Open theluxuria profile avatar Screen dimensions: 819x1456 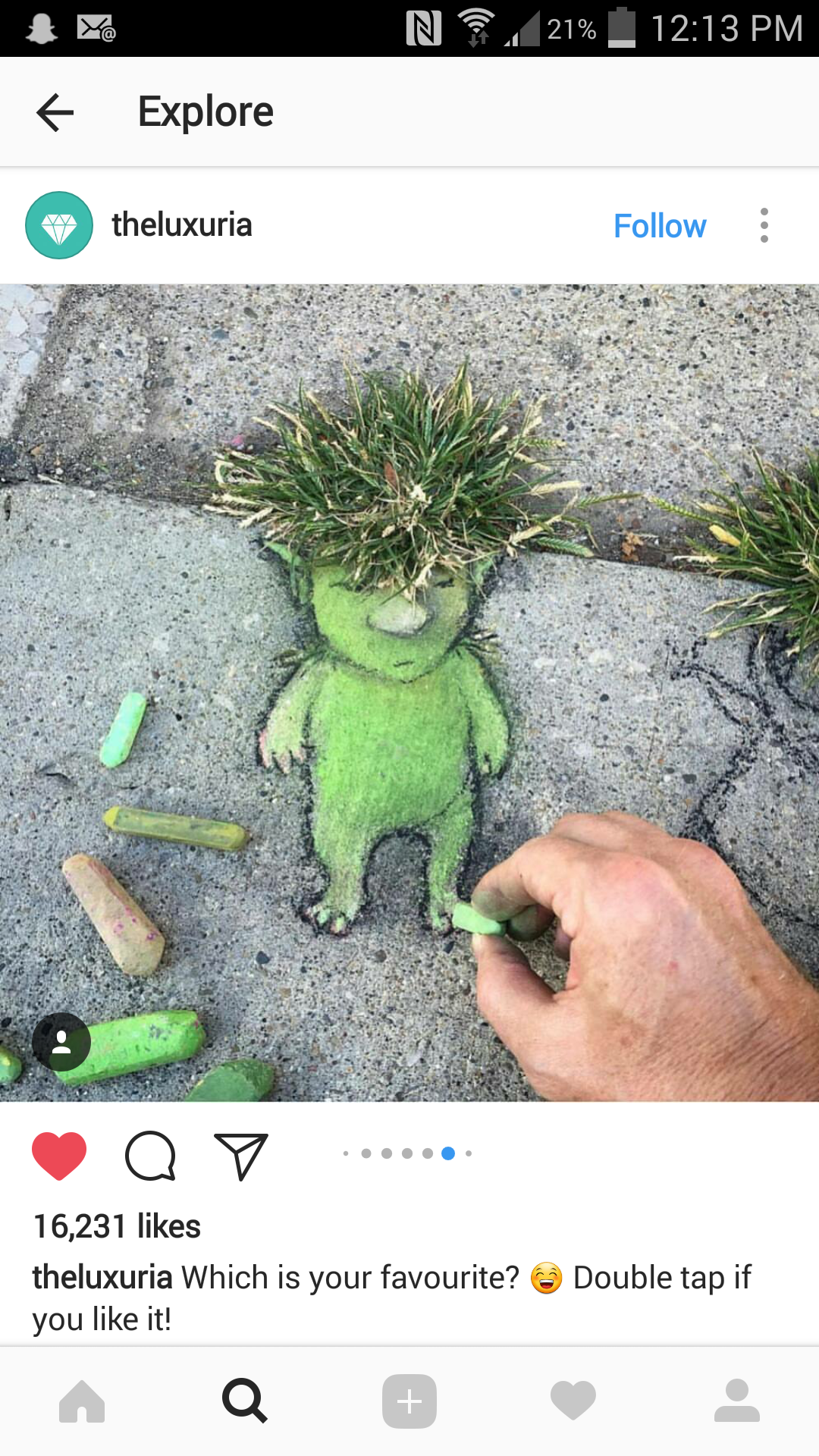[x=59, y=225]
